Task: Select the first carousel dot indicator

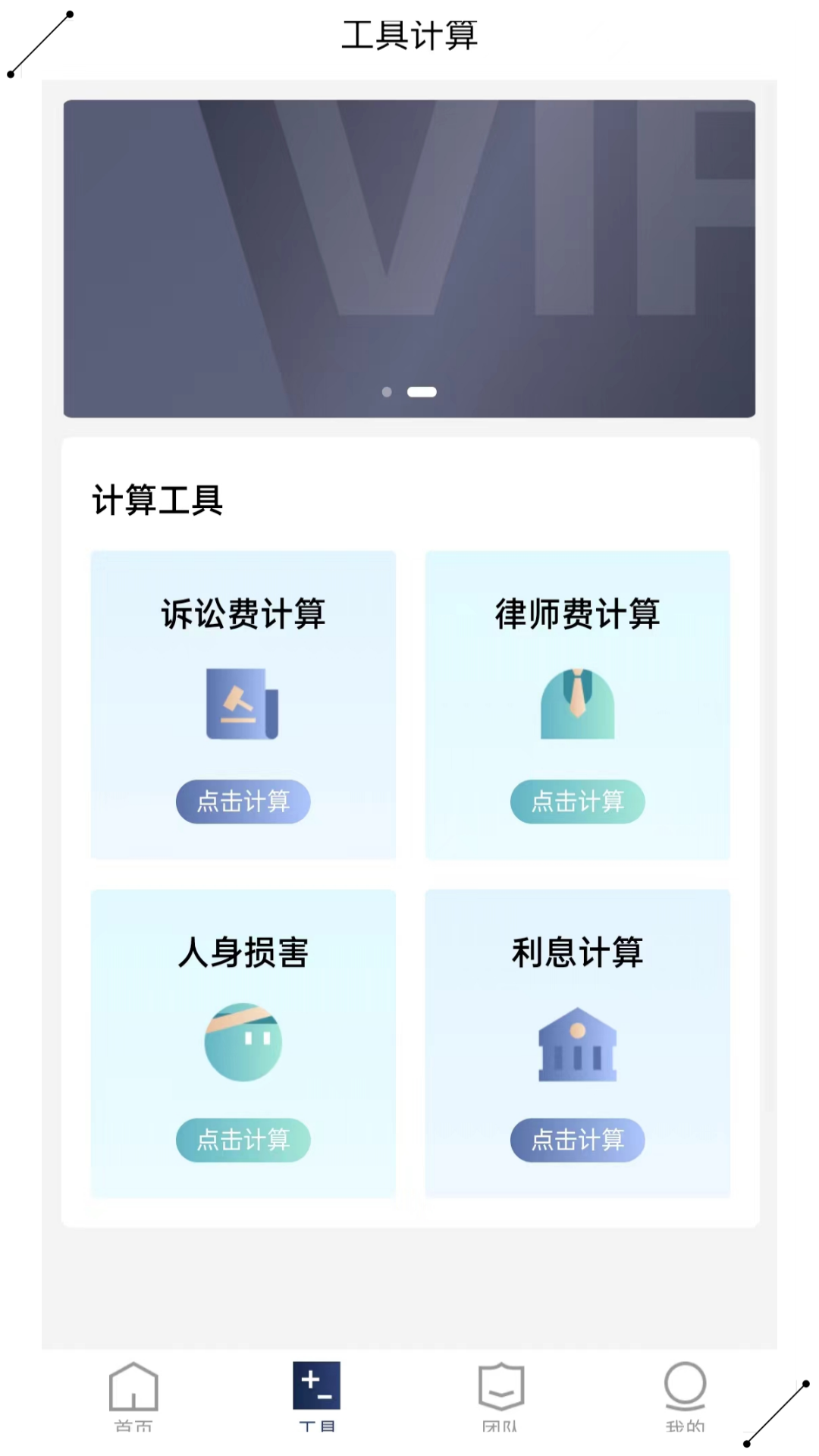Action: click(x=388, y=392)
